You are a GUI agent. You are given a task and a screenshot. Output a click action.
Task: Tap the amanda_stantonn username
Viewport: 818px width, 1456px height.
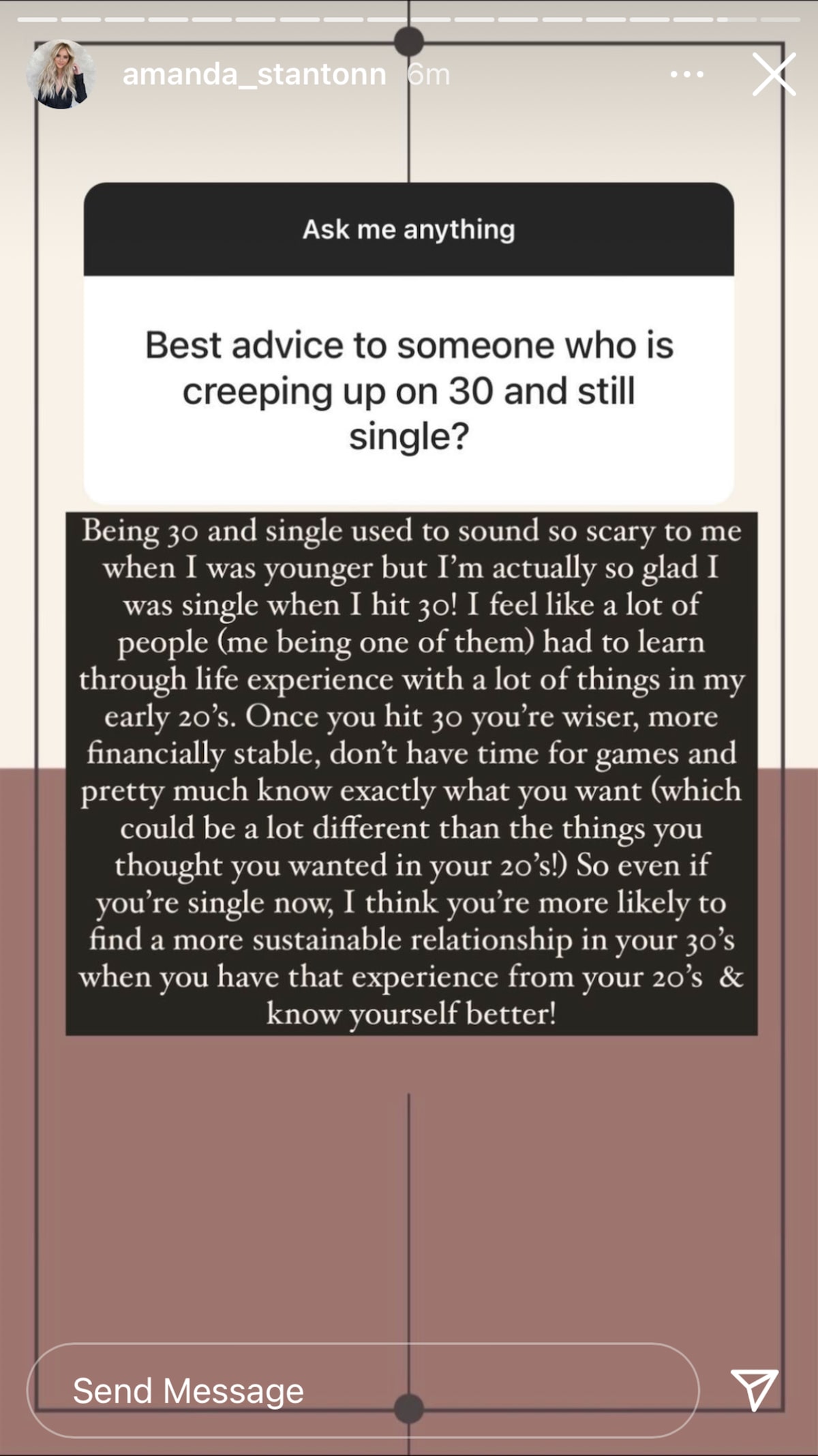tap(254, 74)
